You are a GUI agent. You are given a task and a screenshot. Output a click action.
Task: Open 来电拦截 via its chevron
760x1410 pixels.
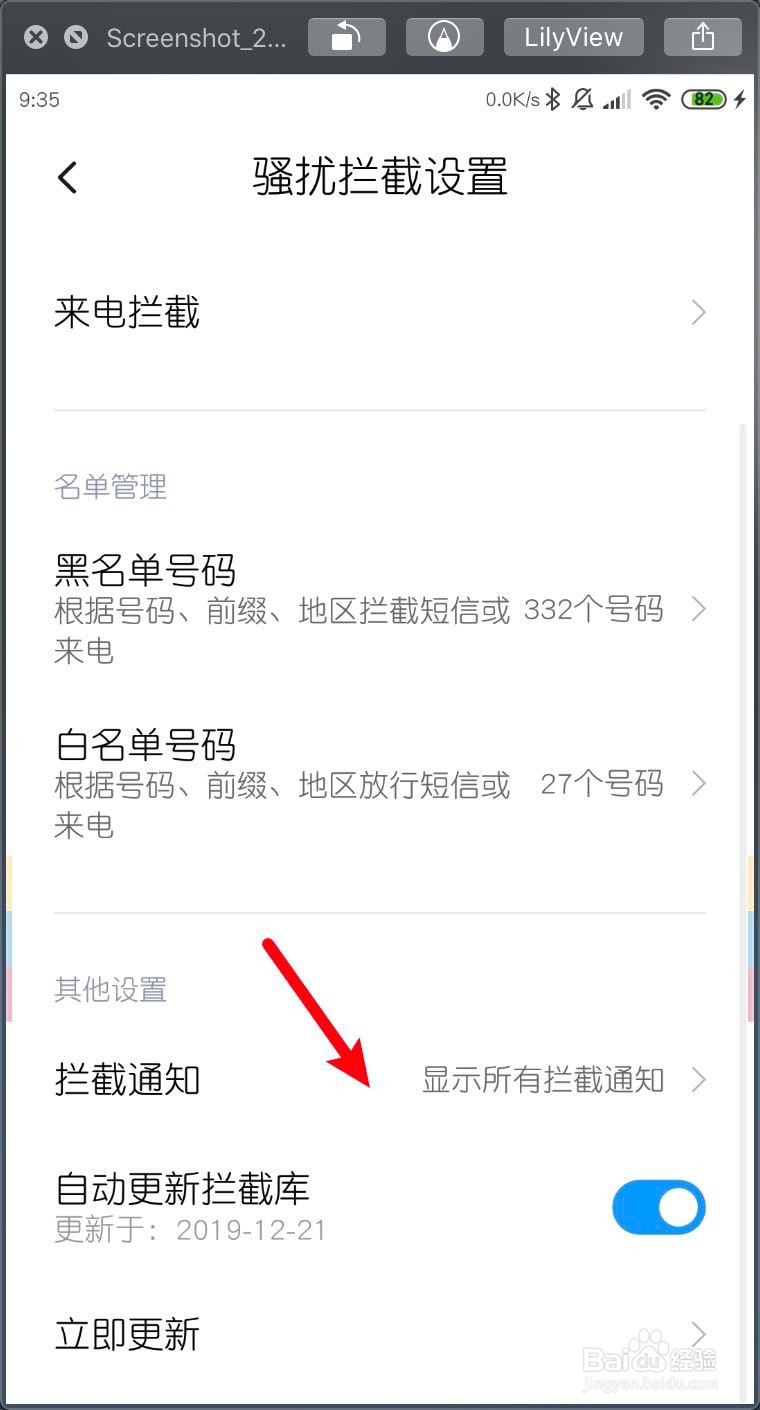point(698,312)
